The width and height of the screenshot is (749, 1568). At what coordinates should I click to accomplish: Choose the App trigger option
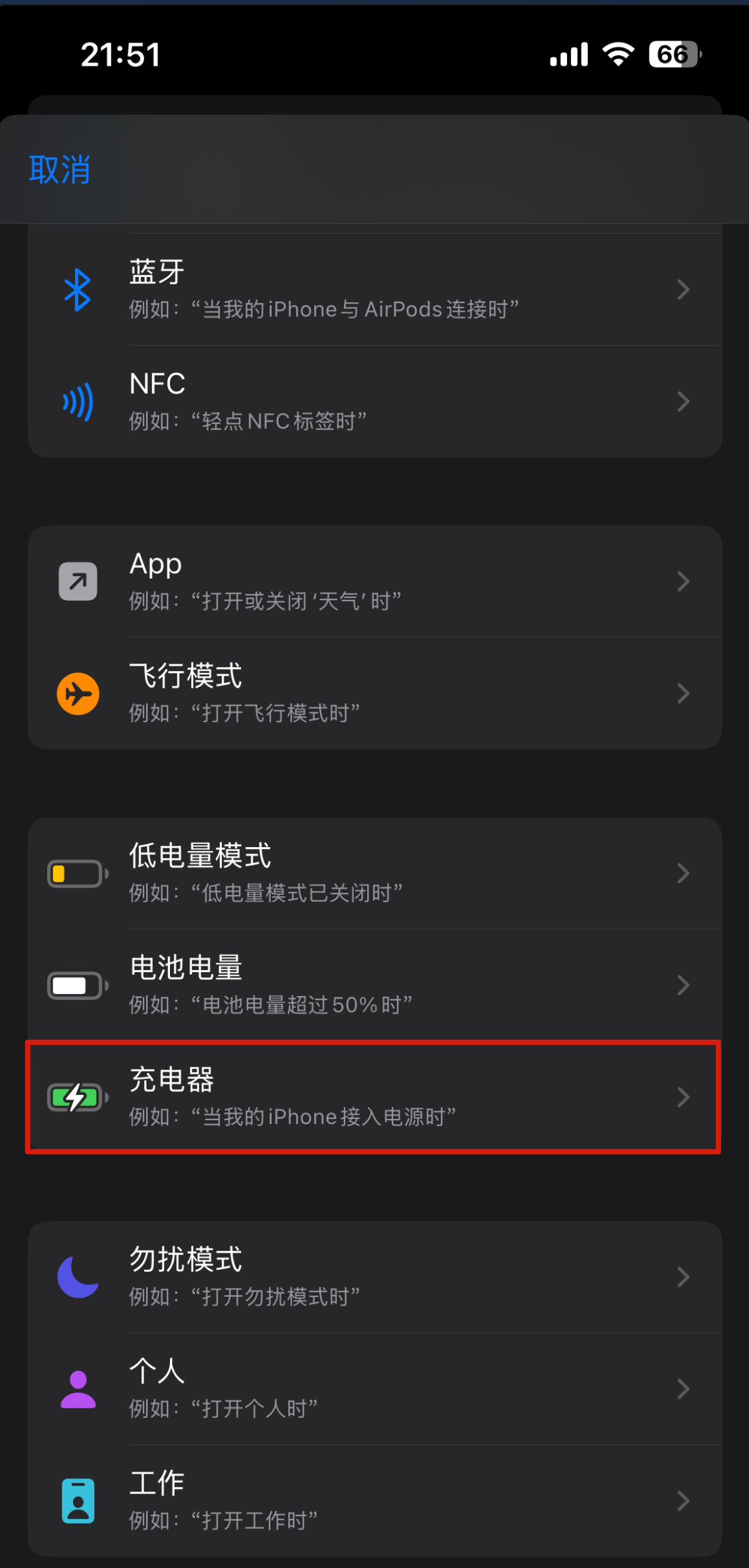[x=374, y=581]
